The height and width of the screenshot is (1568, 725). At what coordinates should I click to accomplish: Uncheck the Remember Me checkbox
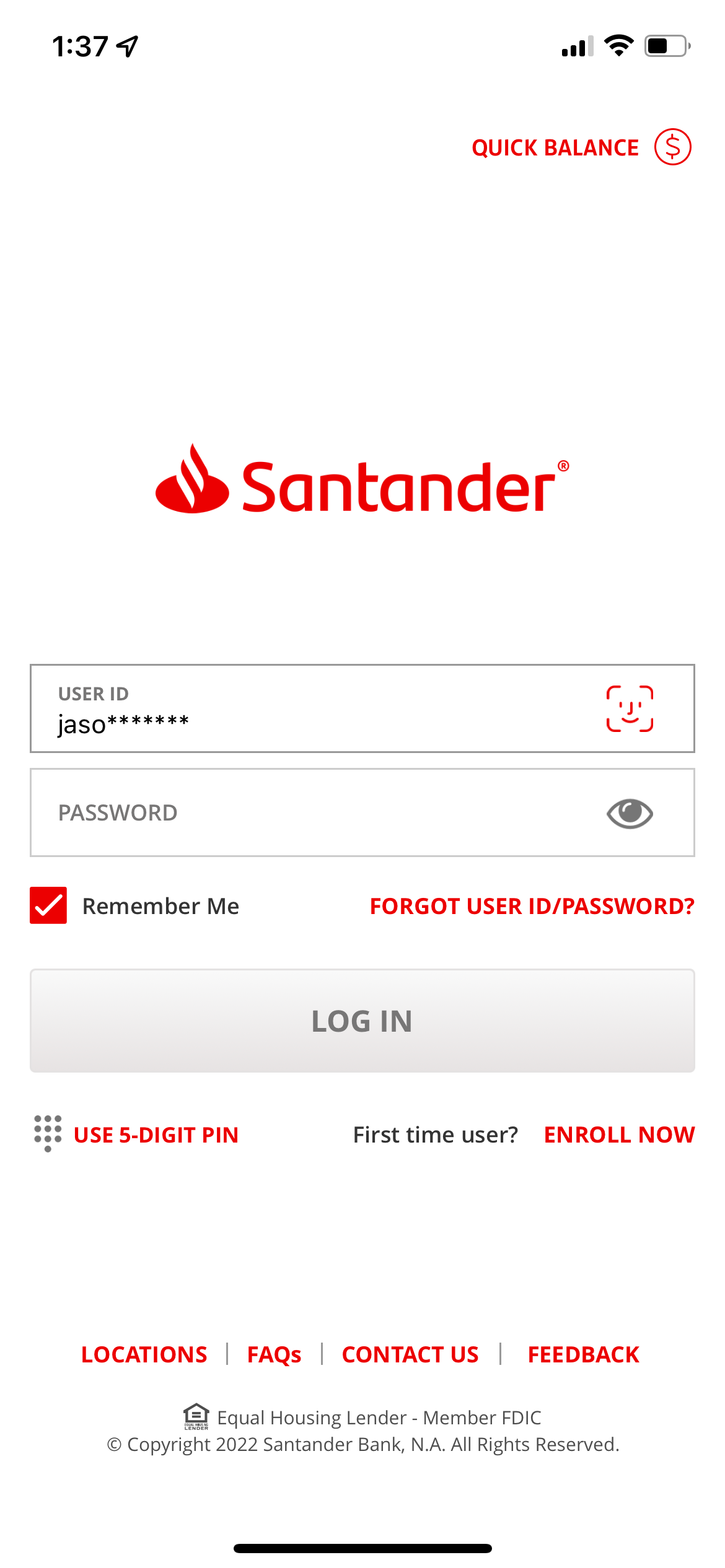[x=48, y=905]
